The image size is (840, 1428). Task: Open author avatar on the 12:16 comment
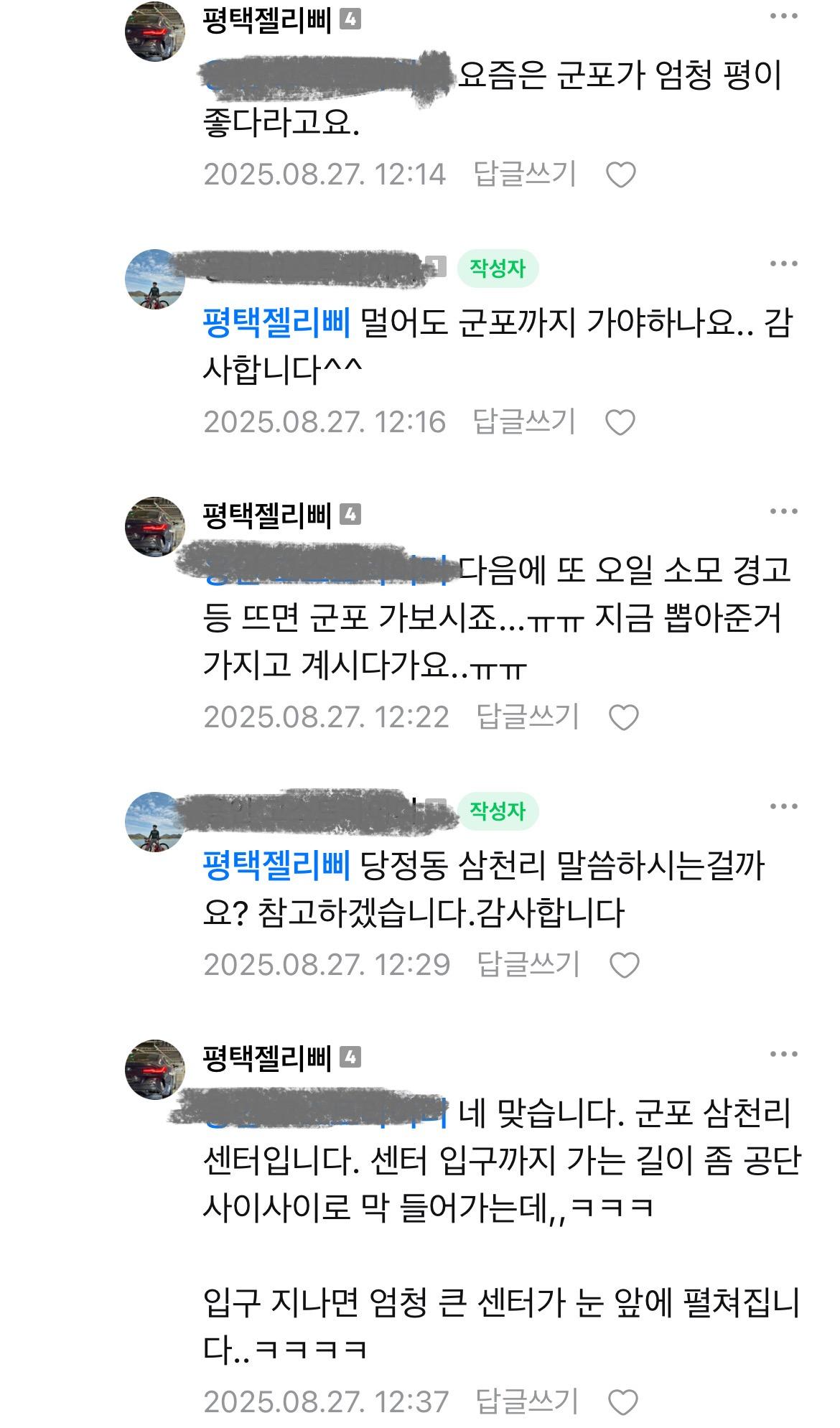click(155, 279)
